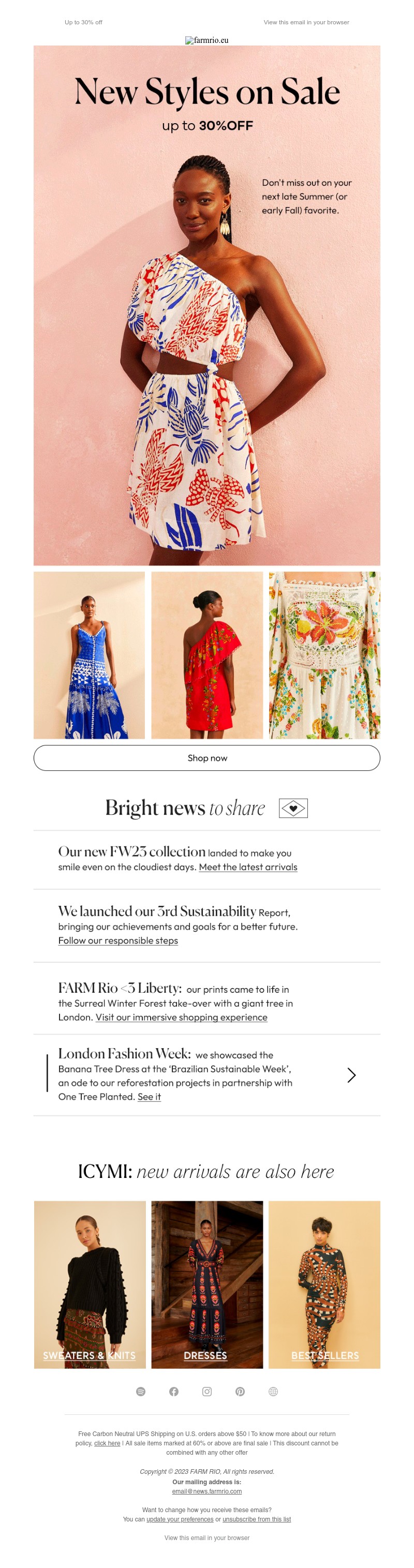Visit our immersive shopping experience link
This screenshot has width=414, height=1568.
pos(182,1017)
